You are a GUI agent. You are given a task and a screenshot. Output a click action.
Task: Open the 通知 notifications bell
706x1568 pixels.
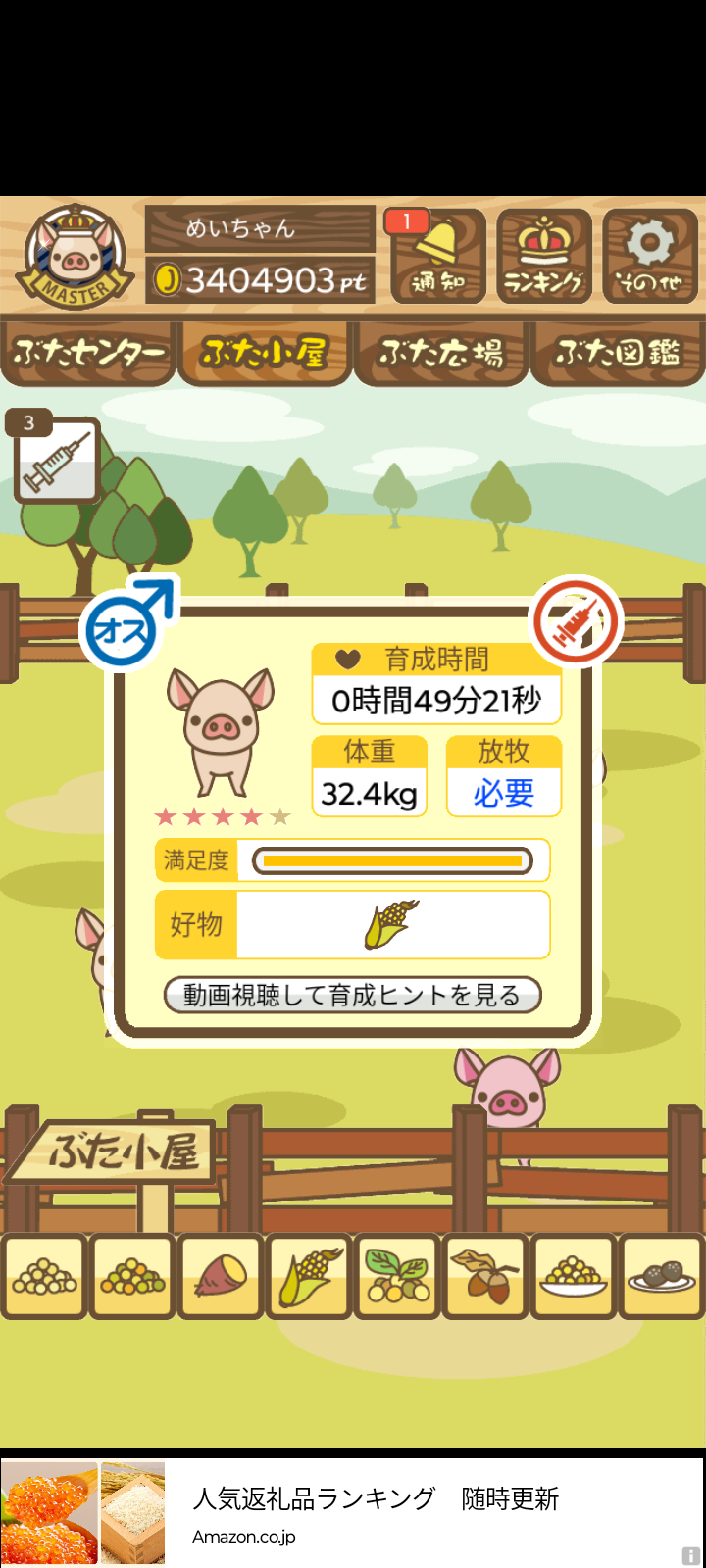point(438,257)
